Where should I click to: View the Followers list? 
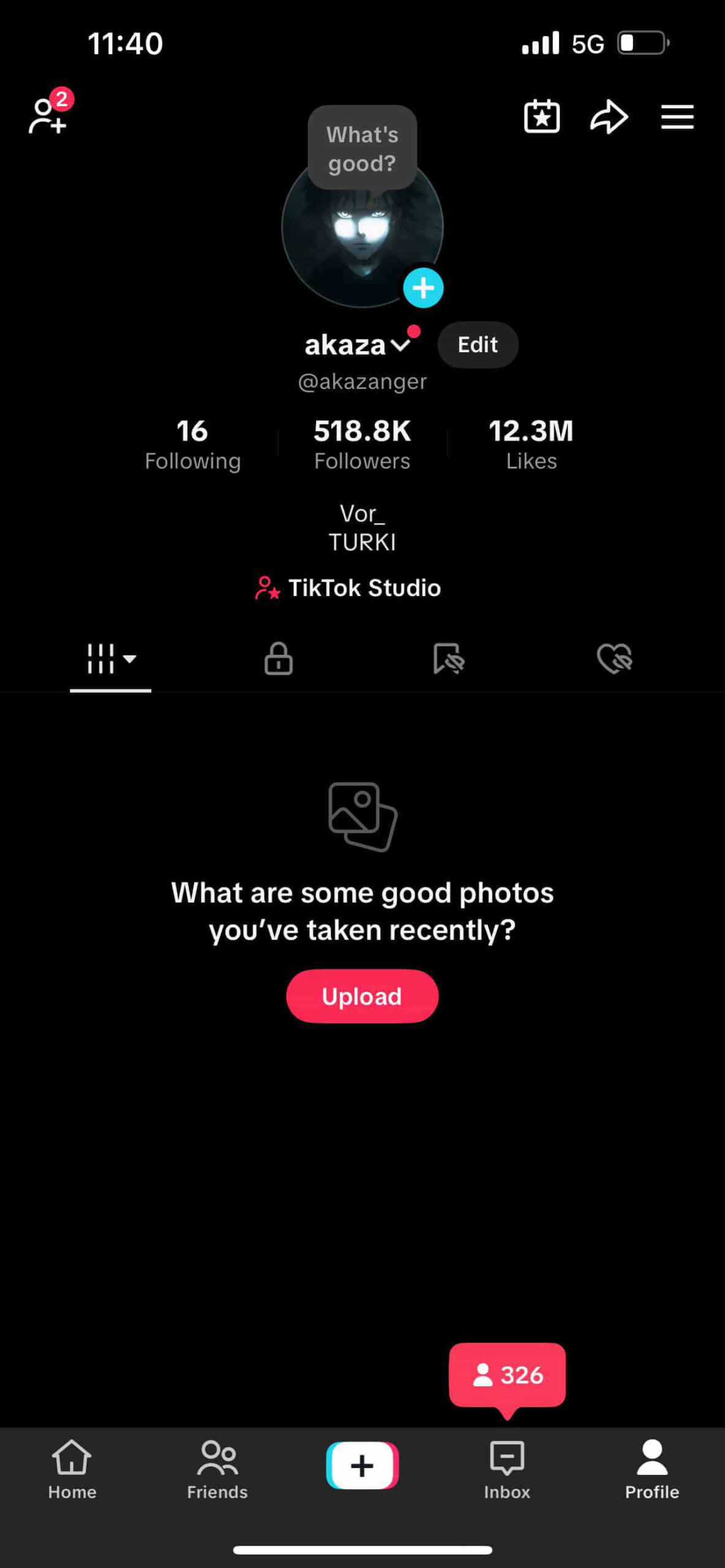pyautogui.click(x=362, y=444)
